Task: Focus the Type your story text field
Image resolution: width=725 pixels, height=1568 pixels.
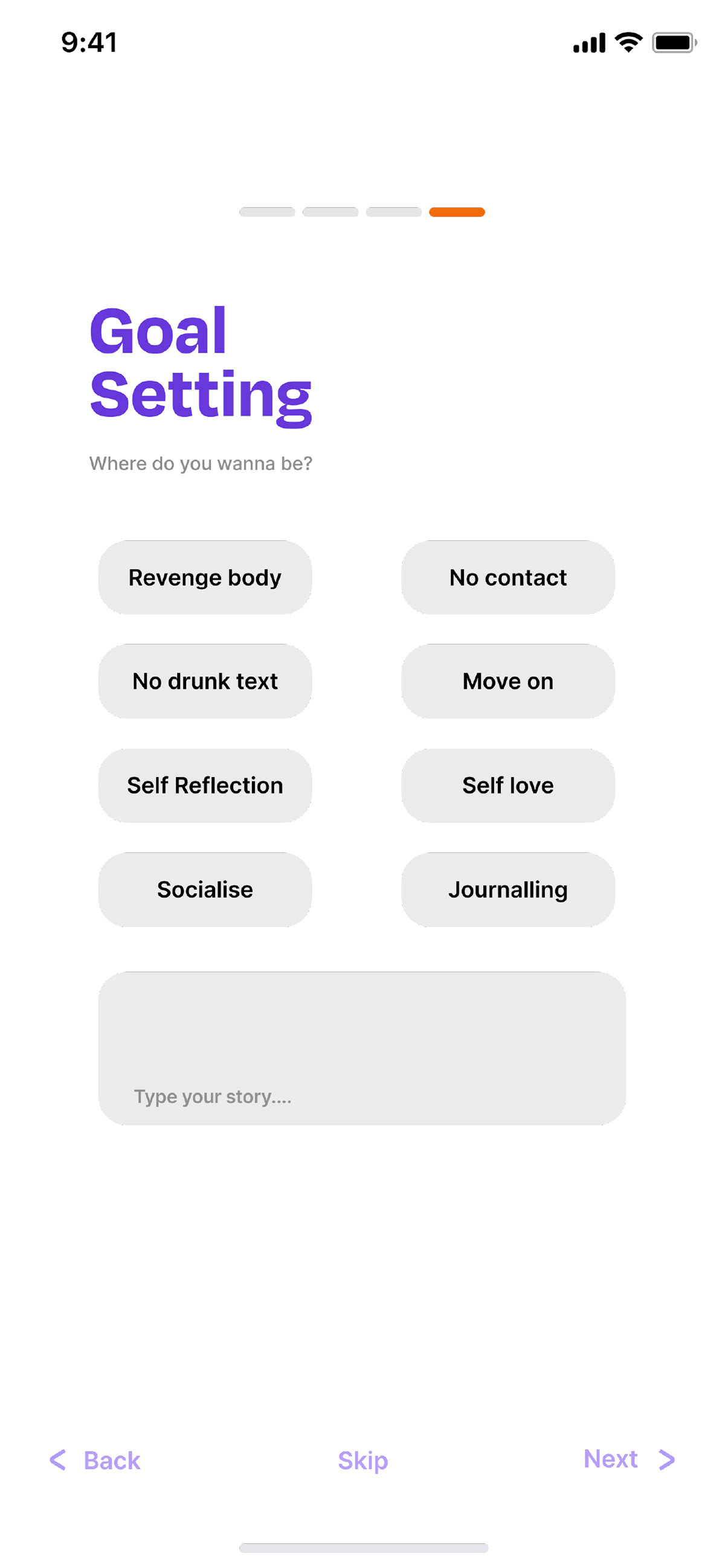Action: point(362,1048)
